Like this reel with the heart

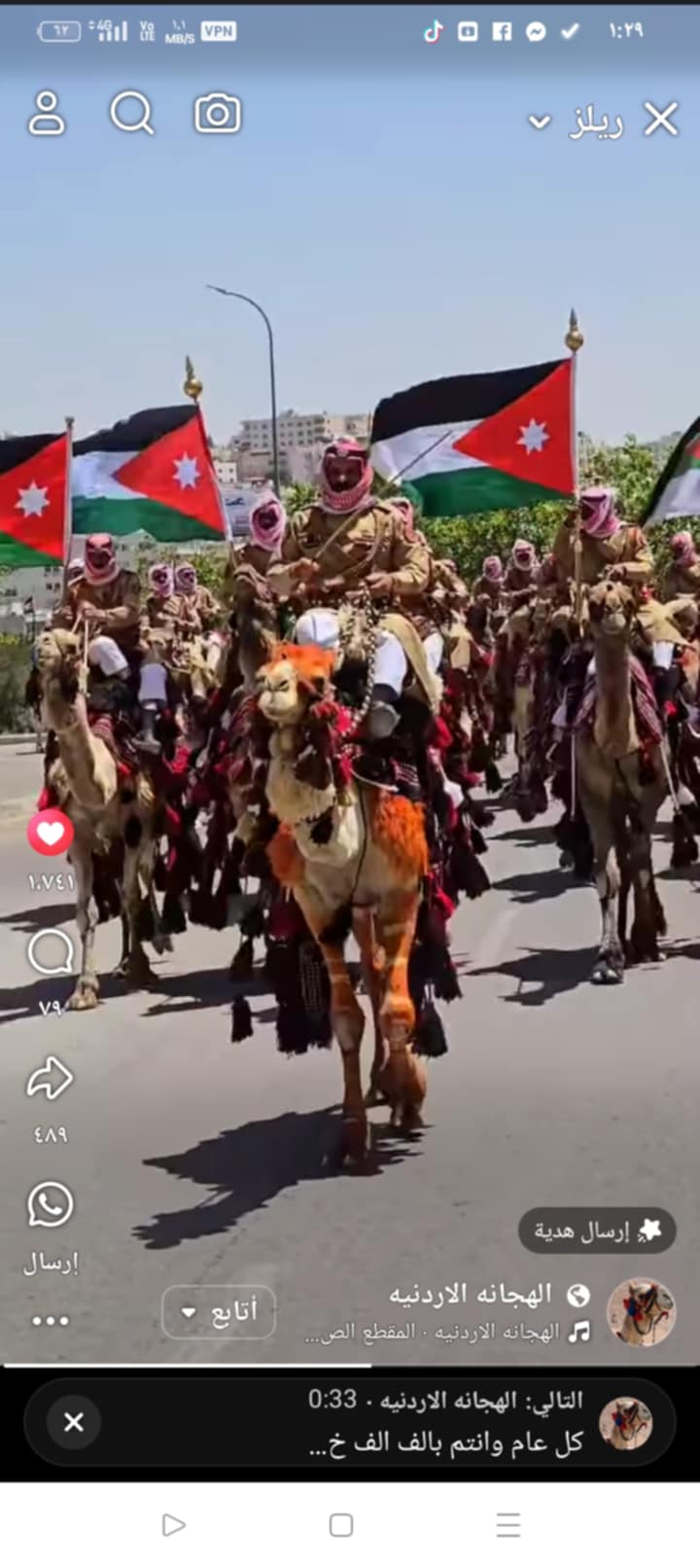[x=50, y=833]
